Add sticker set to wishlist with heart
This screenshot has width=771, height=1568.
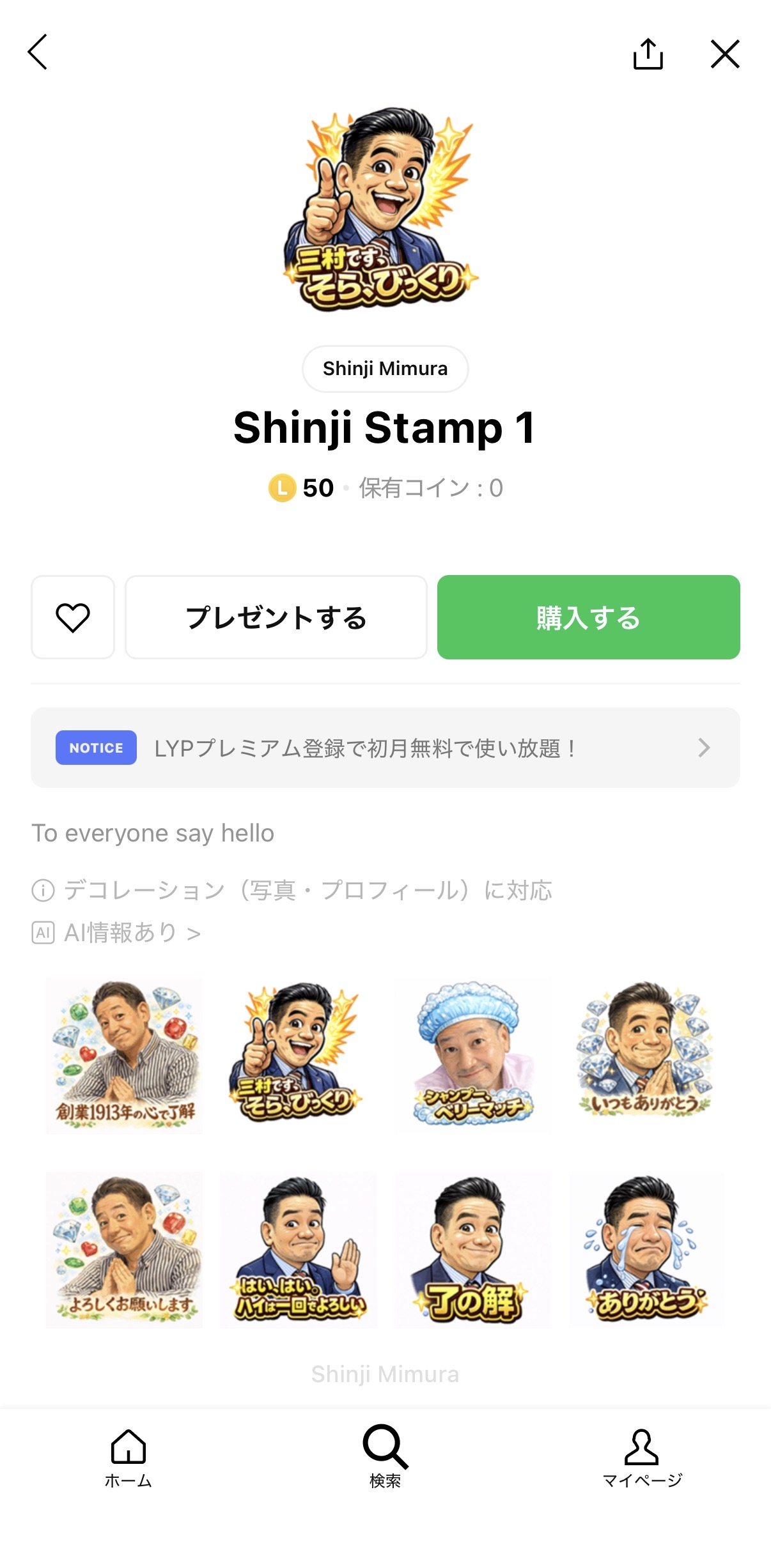click(73, 617)
